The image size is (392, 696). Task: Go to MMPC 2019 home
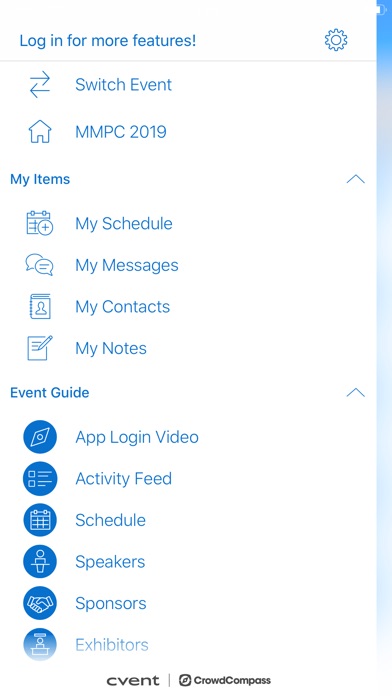[x=188, y=132]
